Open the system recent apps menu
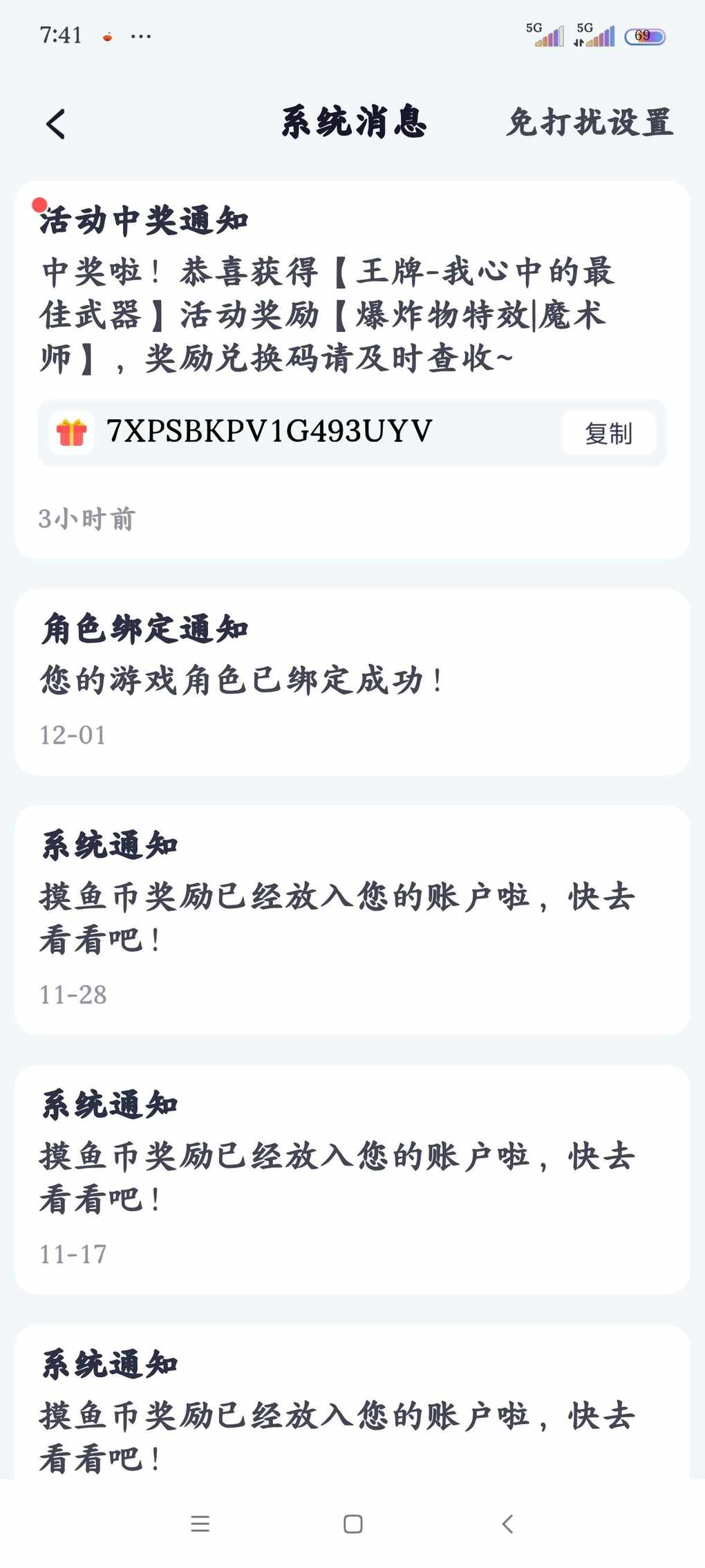 click(x=200, y=1524)
